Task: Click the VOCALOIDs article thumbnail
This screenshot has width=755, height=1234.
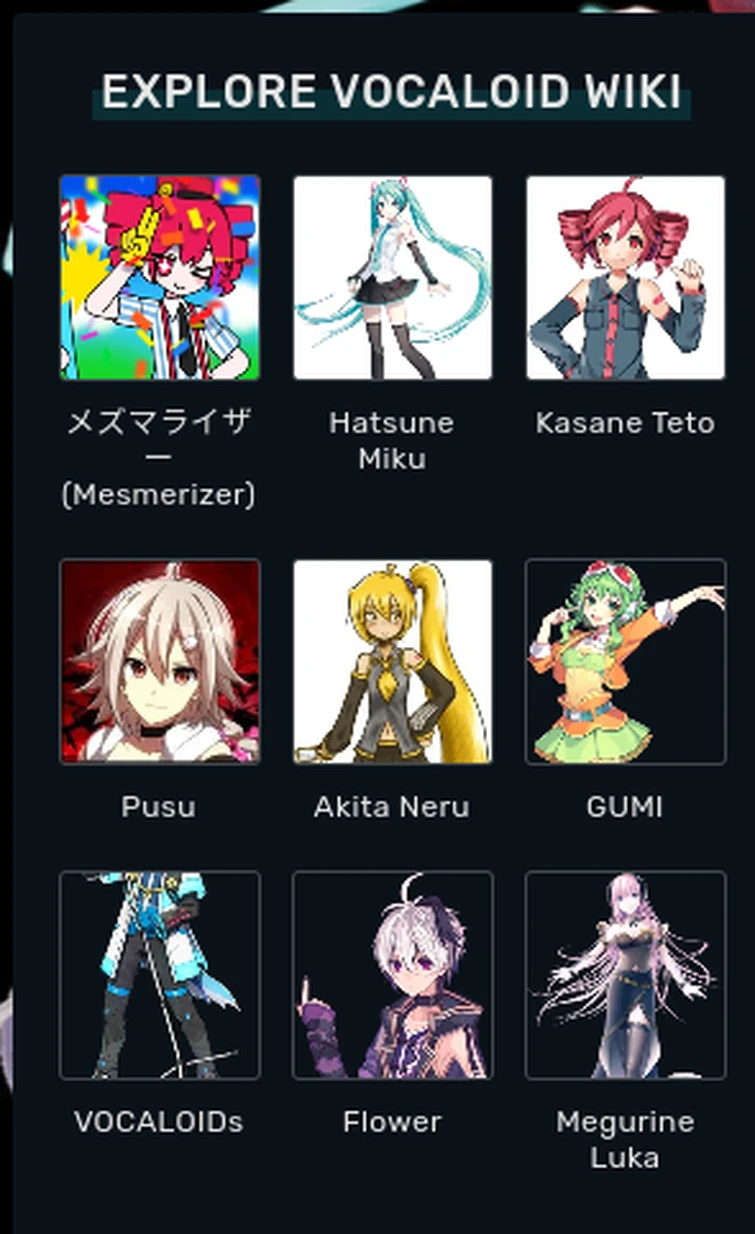Action: [x=160, y=977]
